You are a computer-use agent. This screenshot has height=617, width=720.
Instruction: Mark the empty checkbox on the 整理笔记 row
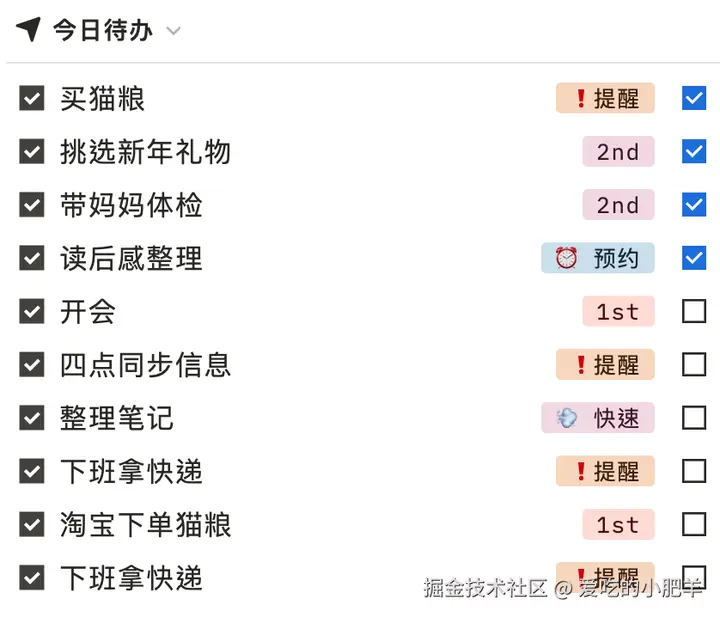(x=694, y=418)
